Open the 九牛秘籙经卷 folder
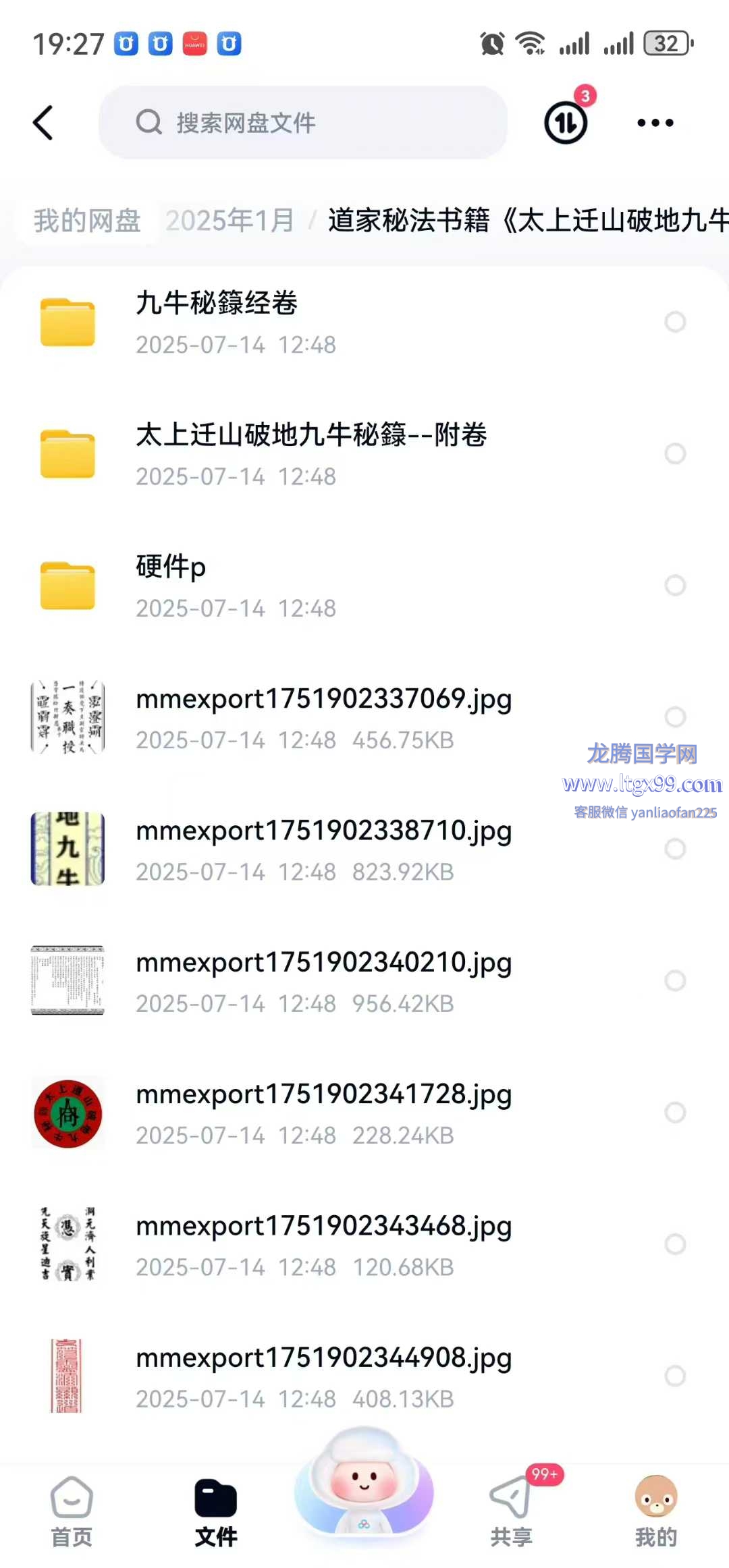729x1568 pixels. pos(216,321)
